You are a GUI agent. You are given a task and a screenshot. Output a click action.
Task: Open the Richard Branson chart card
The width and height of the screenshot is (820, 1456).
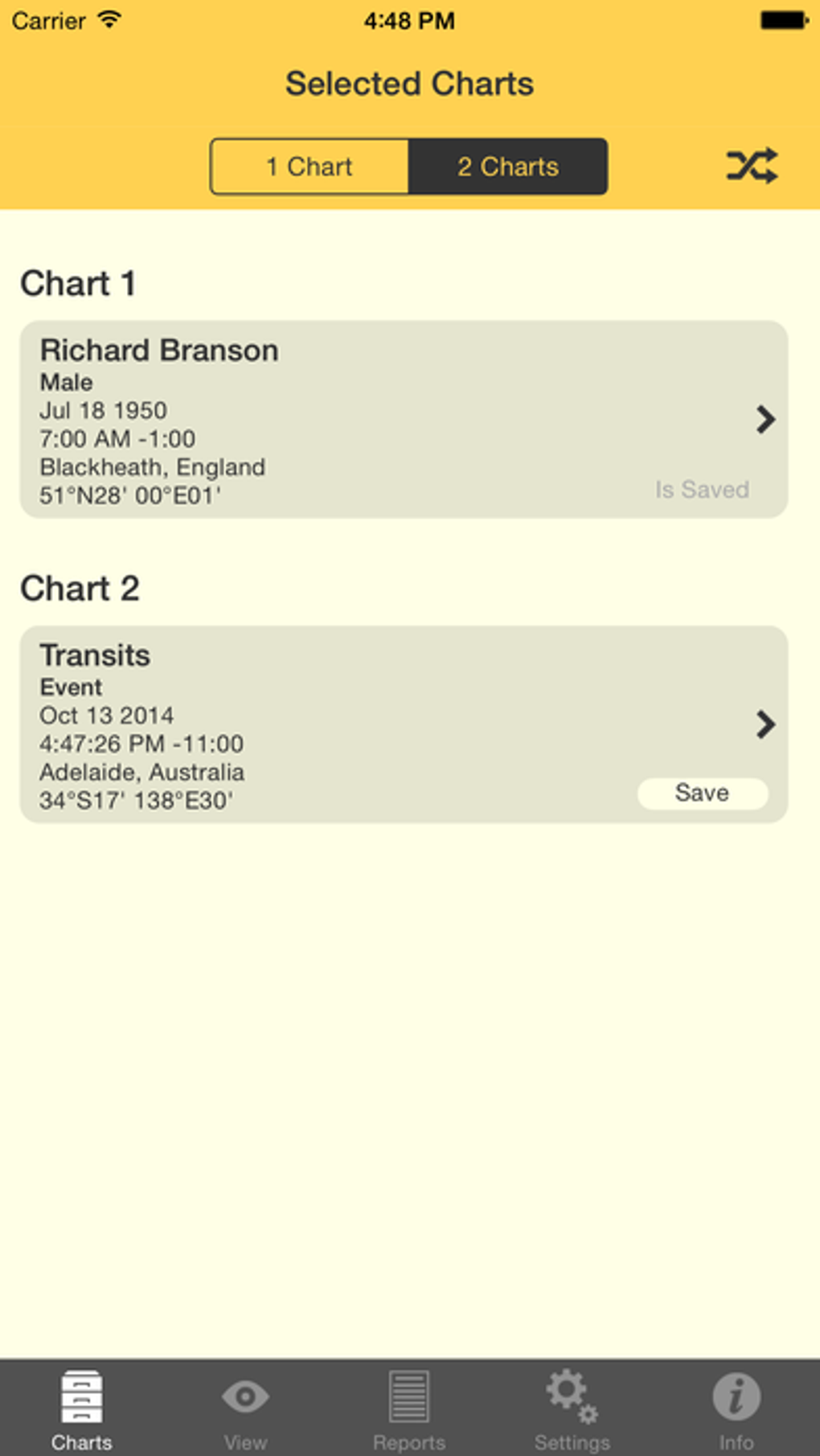point(402,420)
